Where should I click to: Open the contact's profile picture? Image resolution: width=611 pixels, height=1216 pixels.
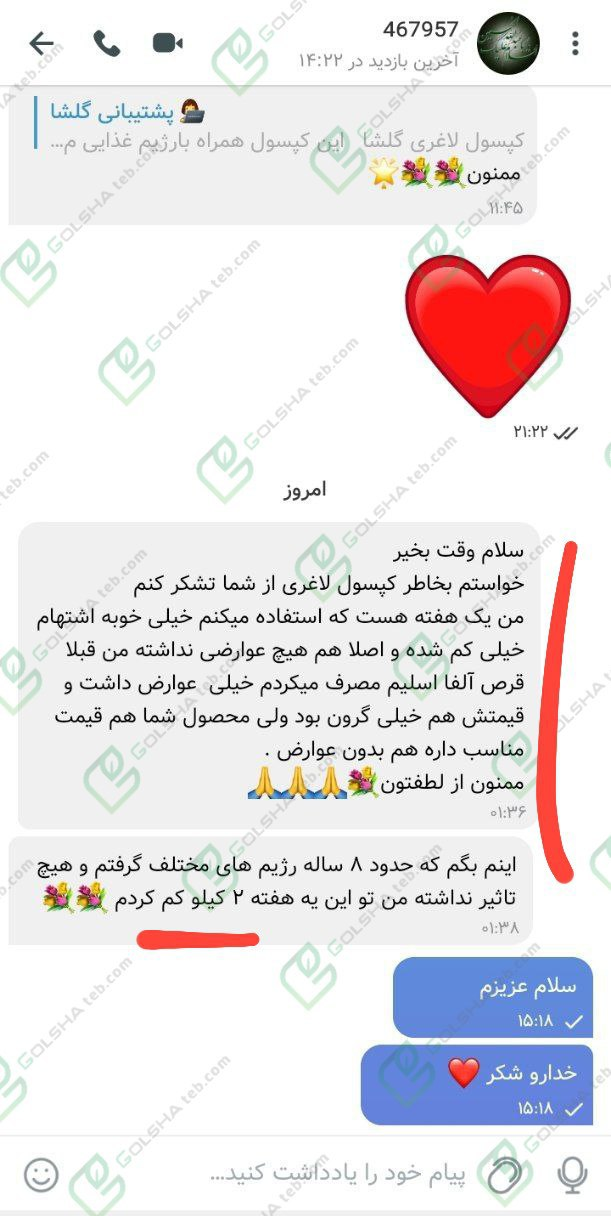(x=508, y=44)
